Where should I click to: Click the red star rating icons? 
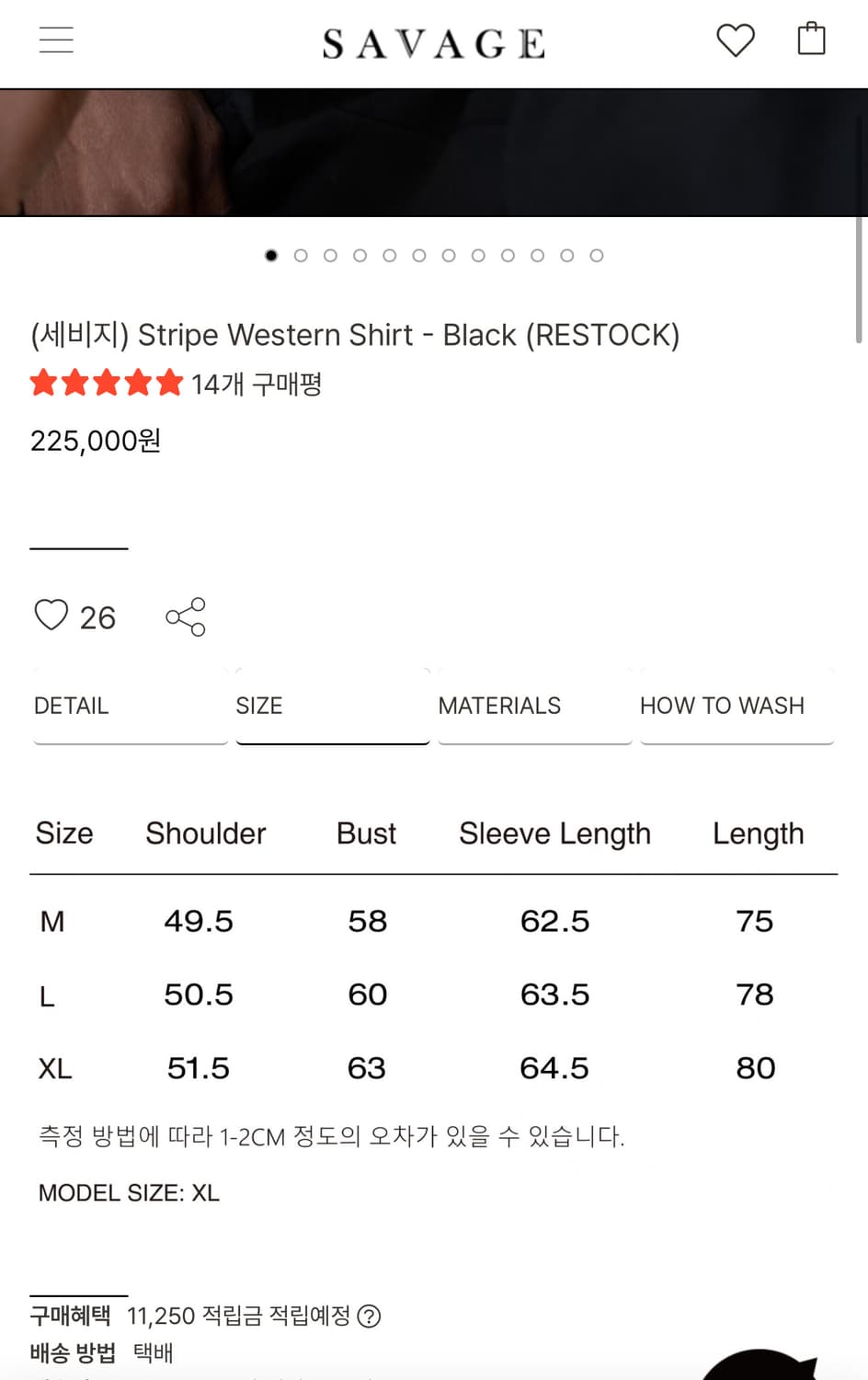[x=106, y=383]
